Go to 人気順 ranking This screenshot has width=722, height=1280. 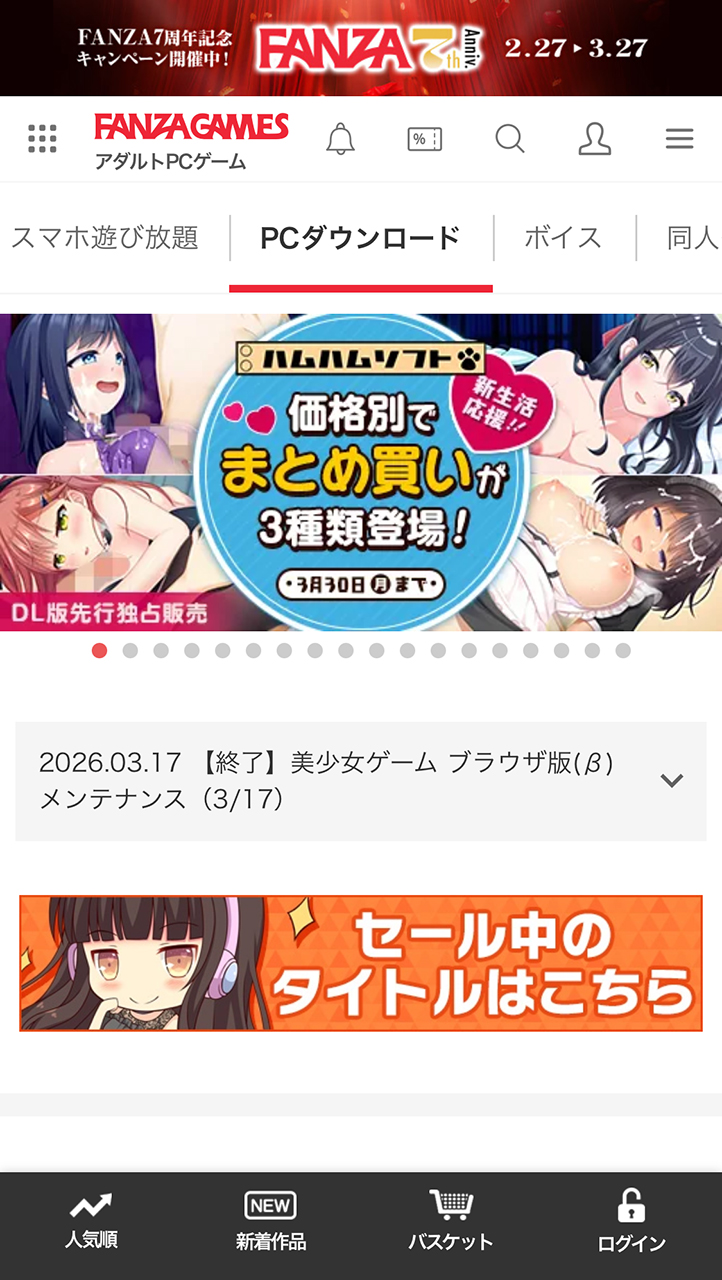[x=91, y=1222]
